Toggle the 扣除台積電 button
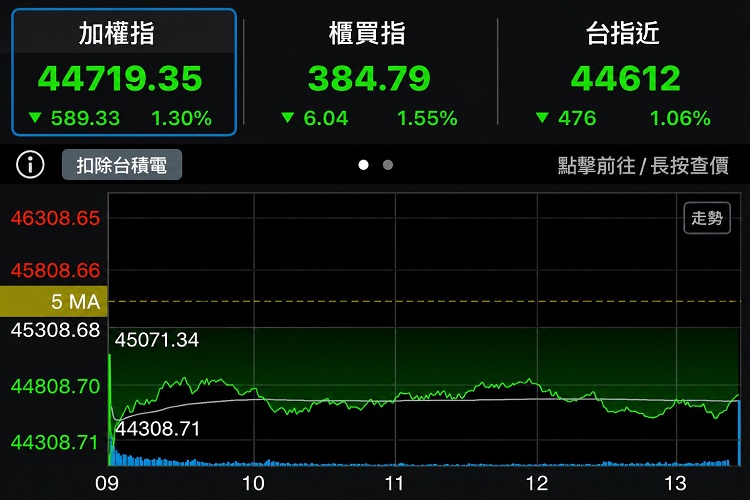The width and height of the screenshot is (750, 500). click(122, 165)
